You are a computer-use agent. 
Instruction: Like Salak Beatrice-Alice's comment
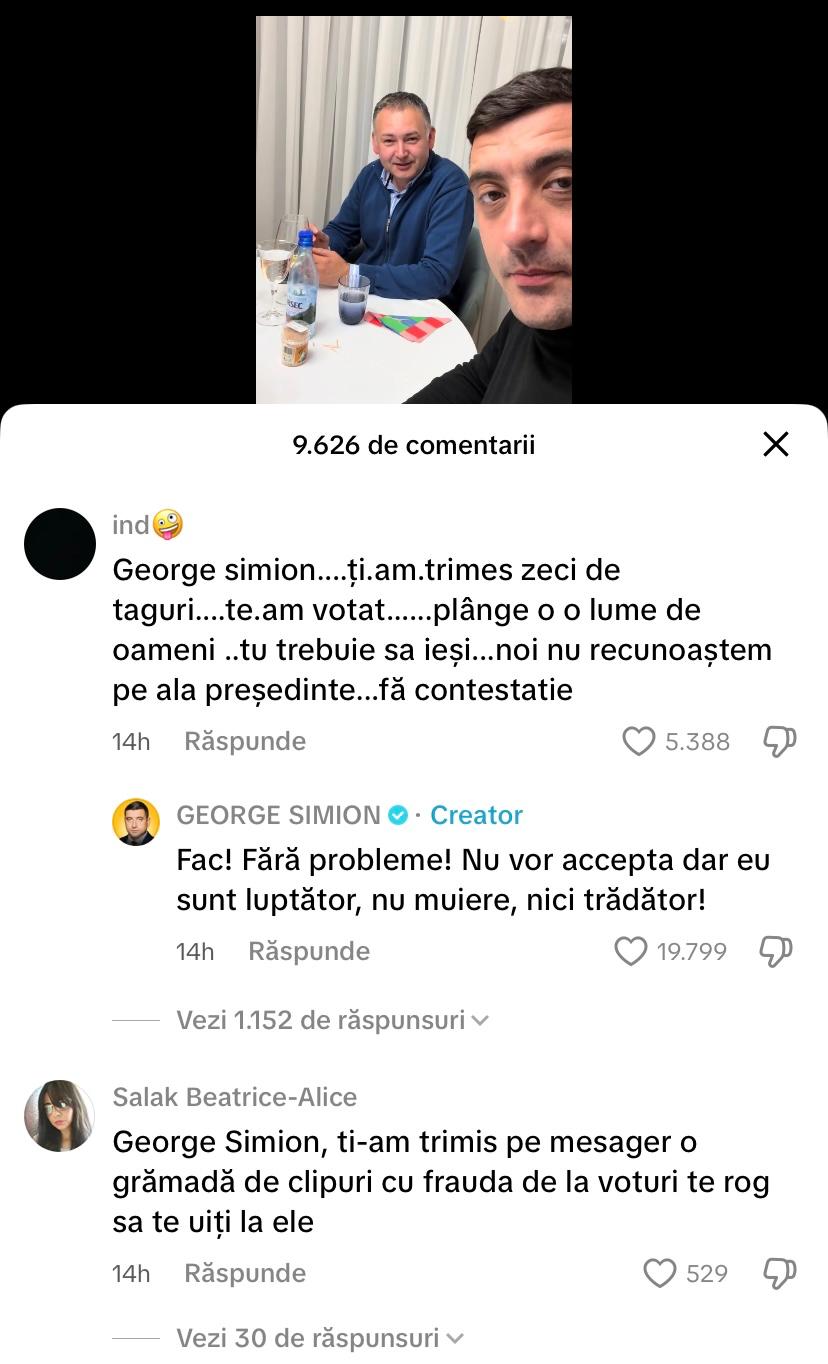click(x=659, y=1273)
